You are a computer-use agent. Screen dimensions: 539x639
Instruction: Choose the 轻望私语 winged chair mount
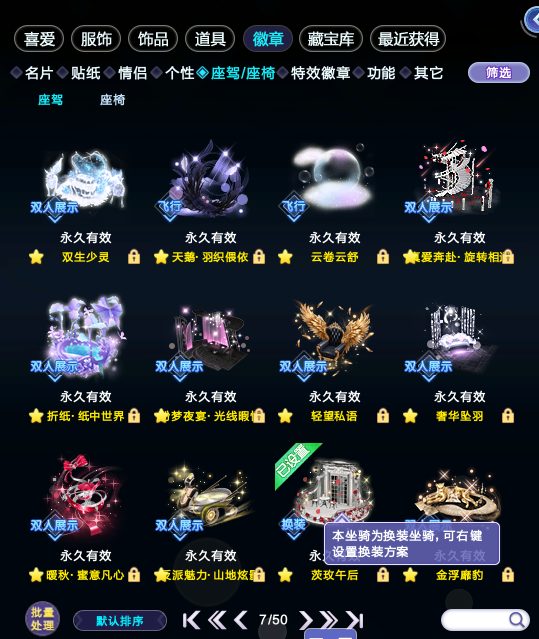pyautogui.click(x=334, y=342)
